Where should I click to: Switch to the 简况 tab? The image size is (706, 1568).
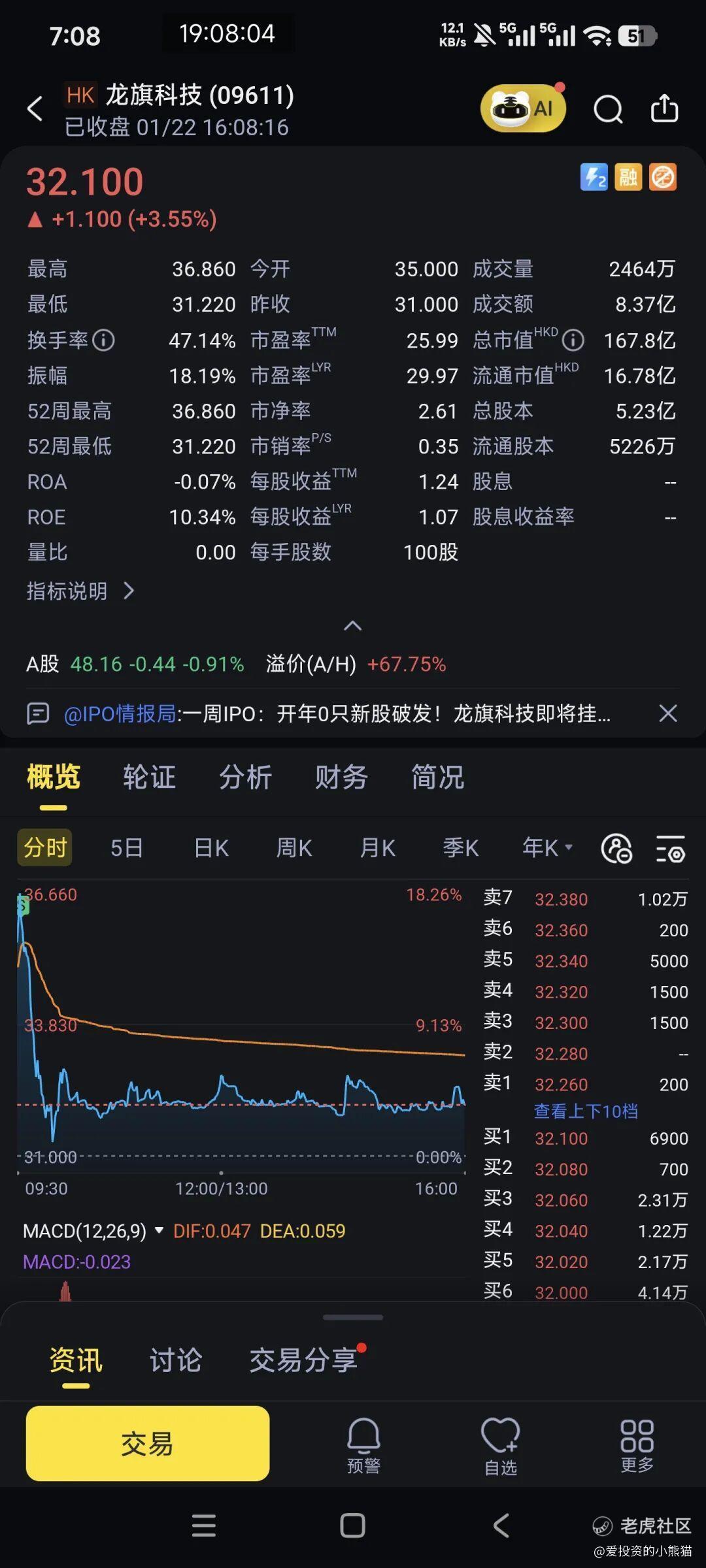click(437, 777)
